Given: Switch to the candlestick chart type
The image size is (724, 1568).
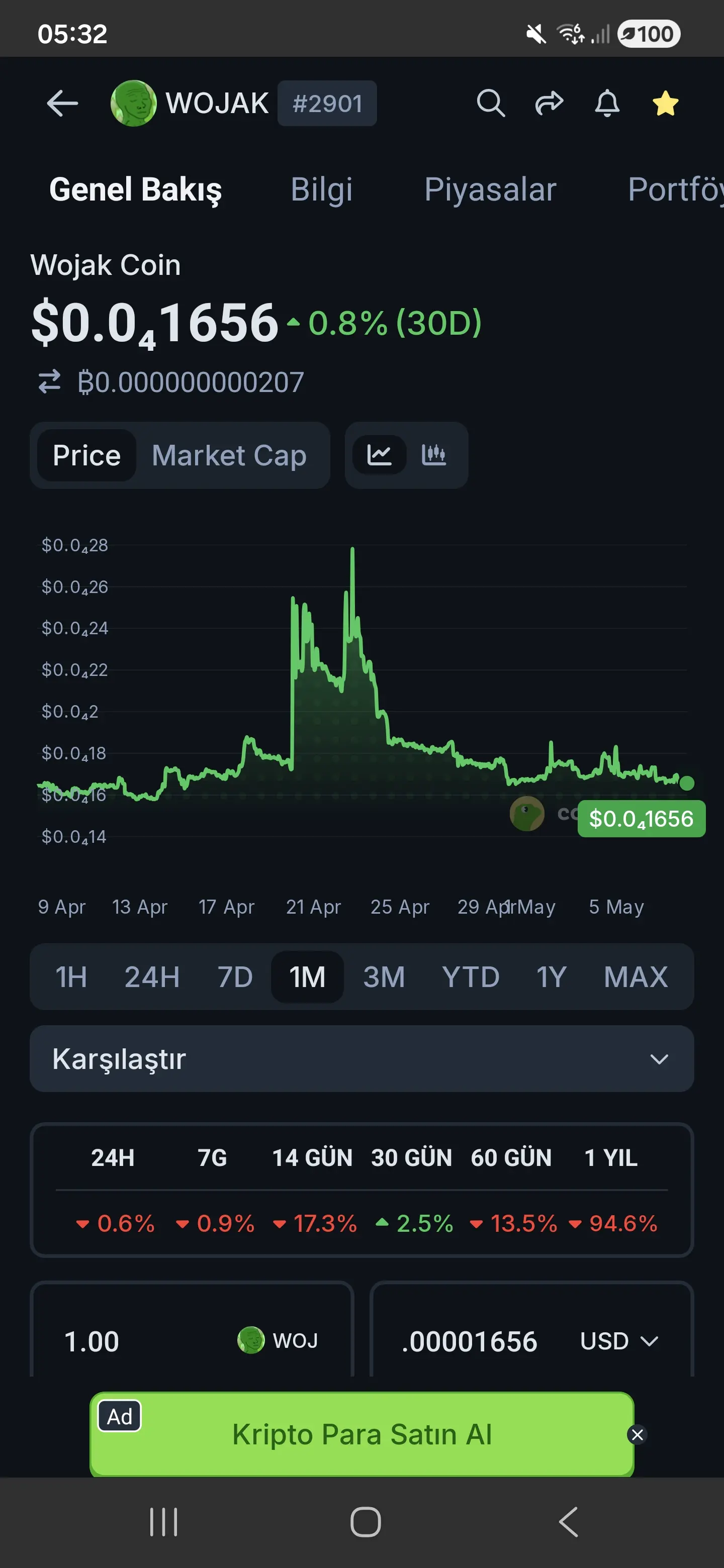Looking at the screenshot, I should [433, 455].
